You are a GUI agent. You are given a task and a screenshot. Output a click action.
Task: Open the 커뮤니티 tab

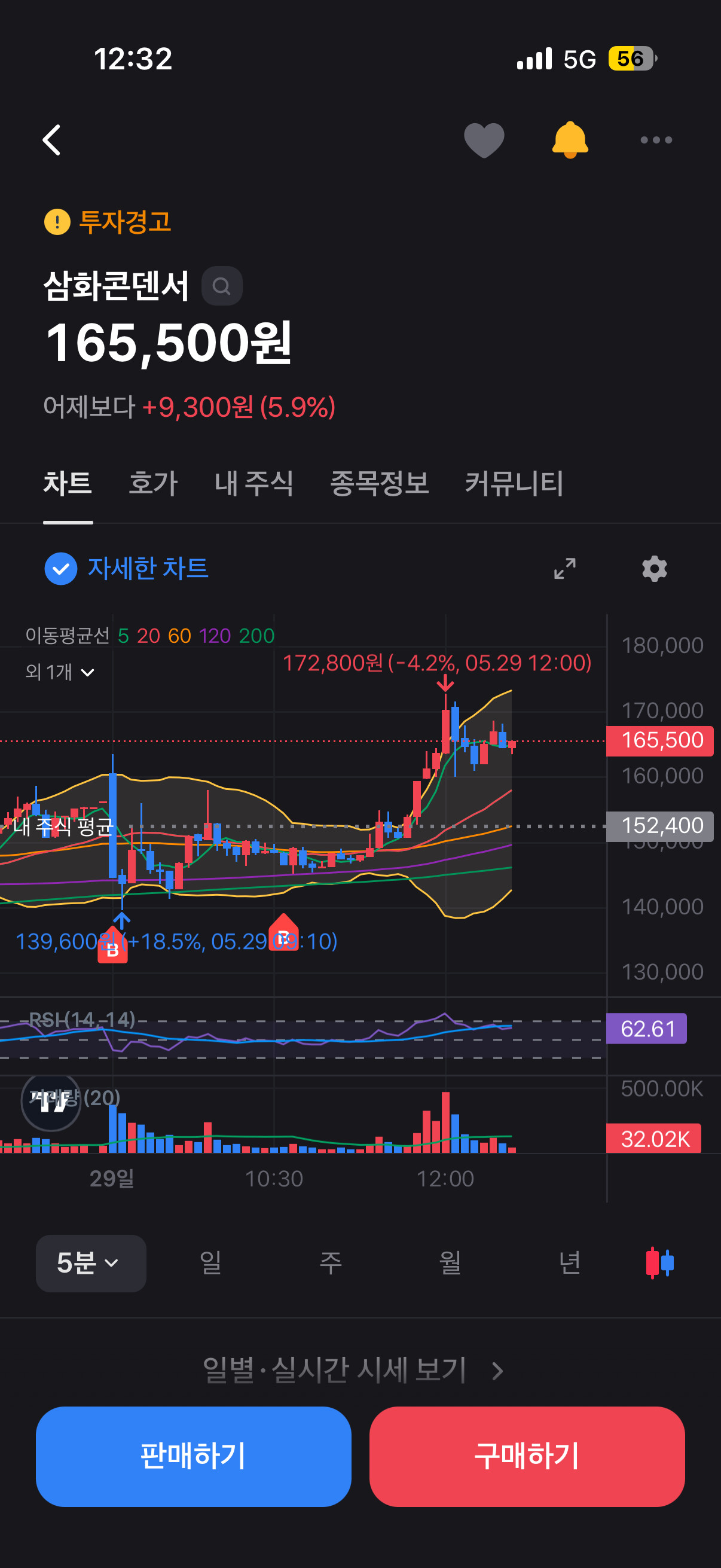coord(514,483)
